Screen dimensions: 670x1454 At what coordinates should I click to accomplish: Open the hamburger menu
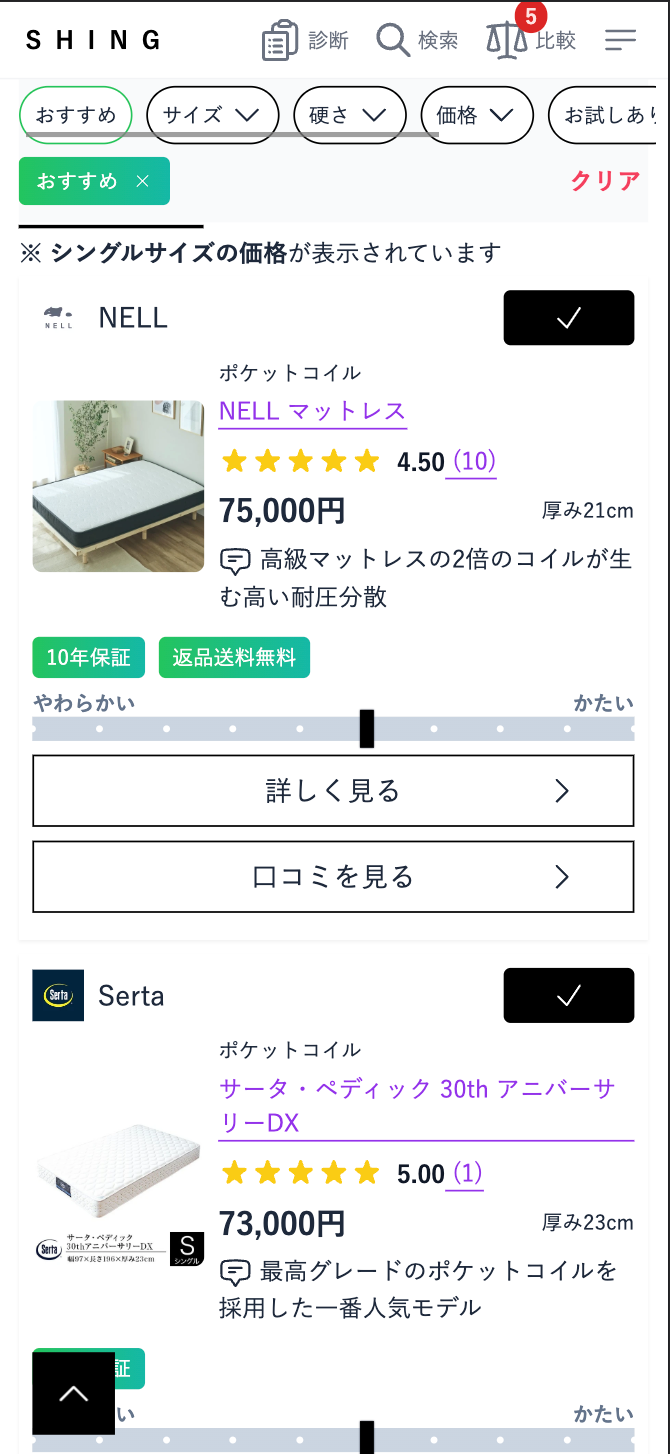620,40
